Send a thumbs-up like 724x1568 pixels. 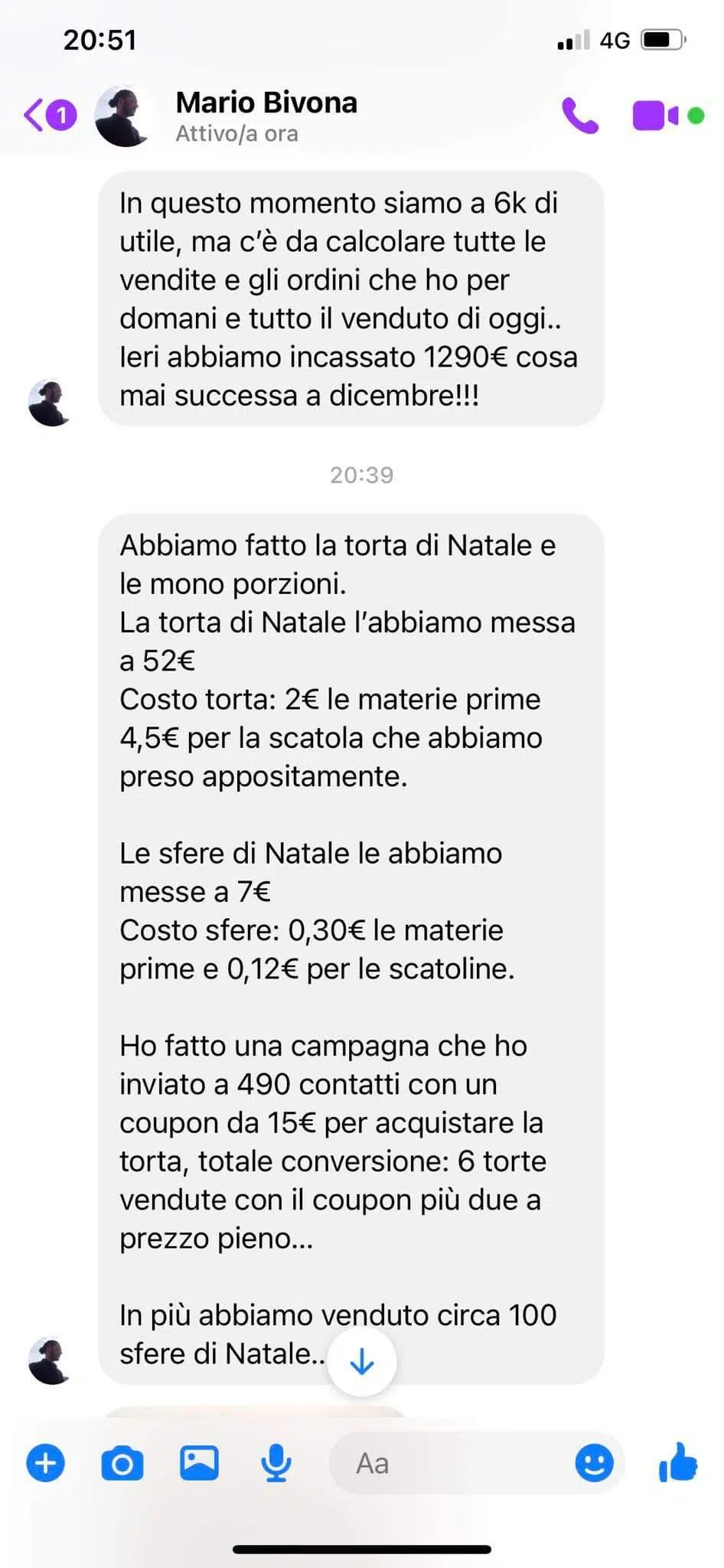(678, 1462)
